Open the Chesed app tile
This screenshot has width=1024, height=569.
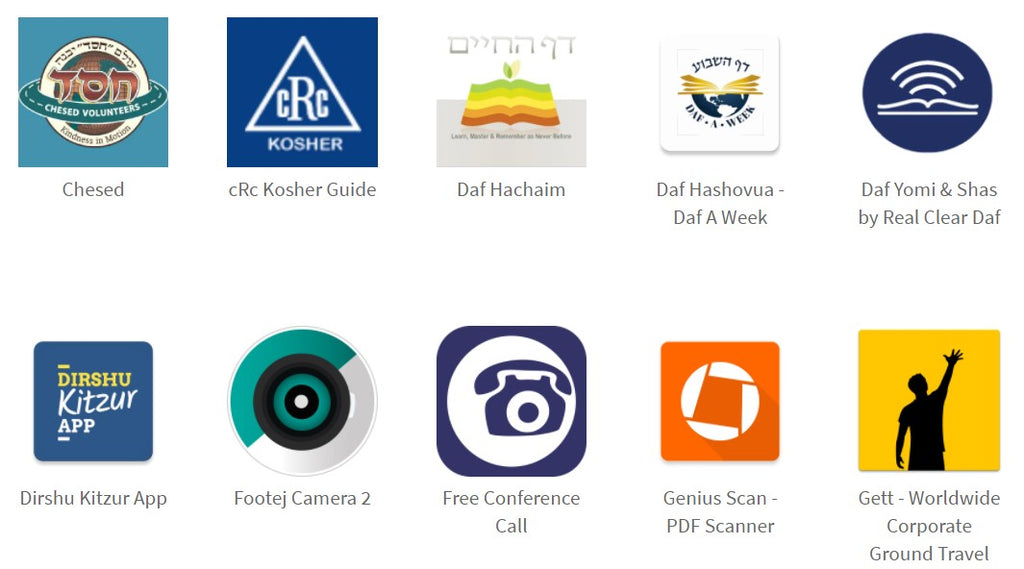click(x=93, y=92)
